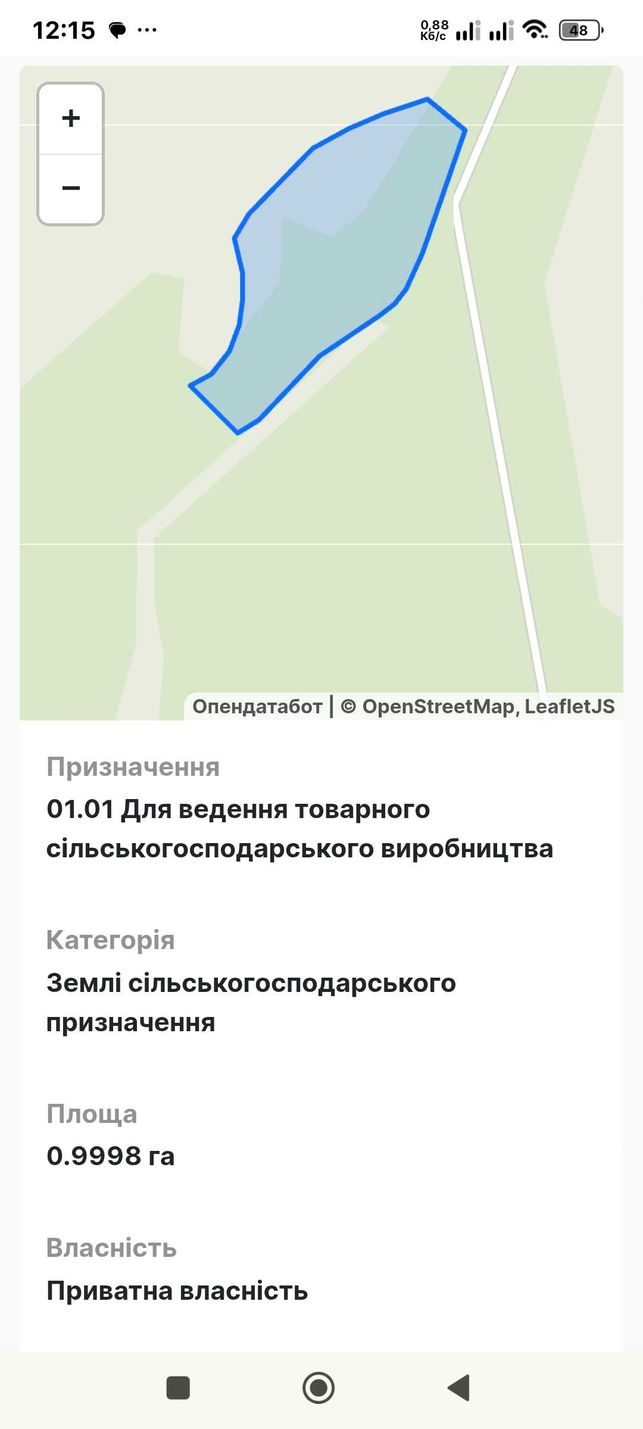This screenshot has width=643, height=1429.
Task: Open the recent apps view
Action: coord(178,1388)
